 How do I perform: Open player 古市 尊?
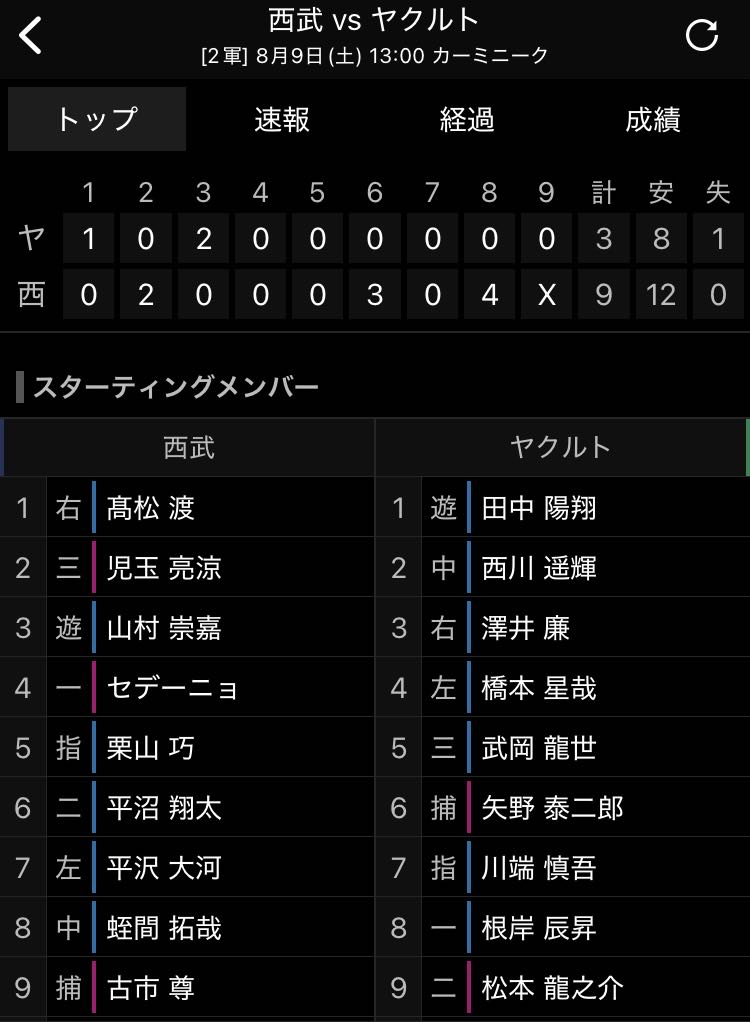[x=151, y=987]
